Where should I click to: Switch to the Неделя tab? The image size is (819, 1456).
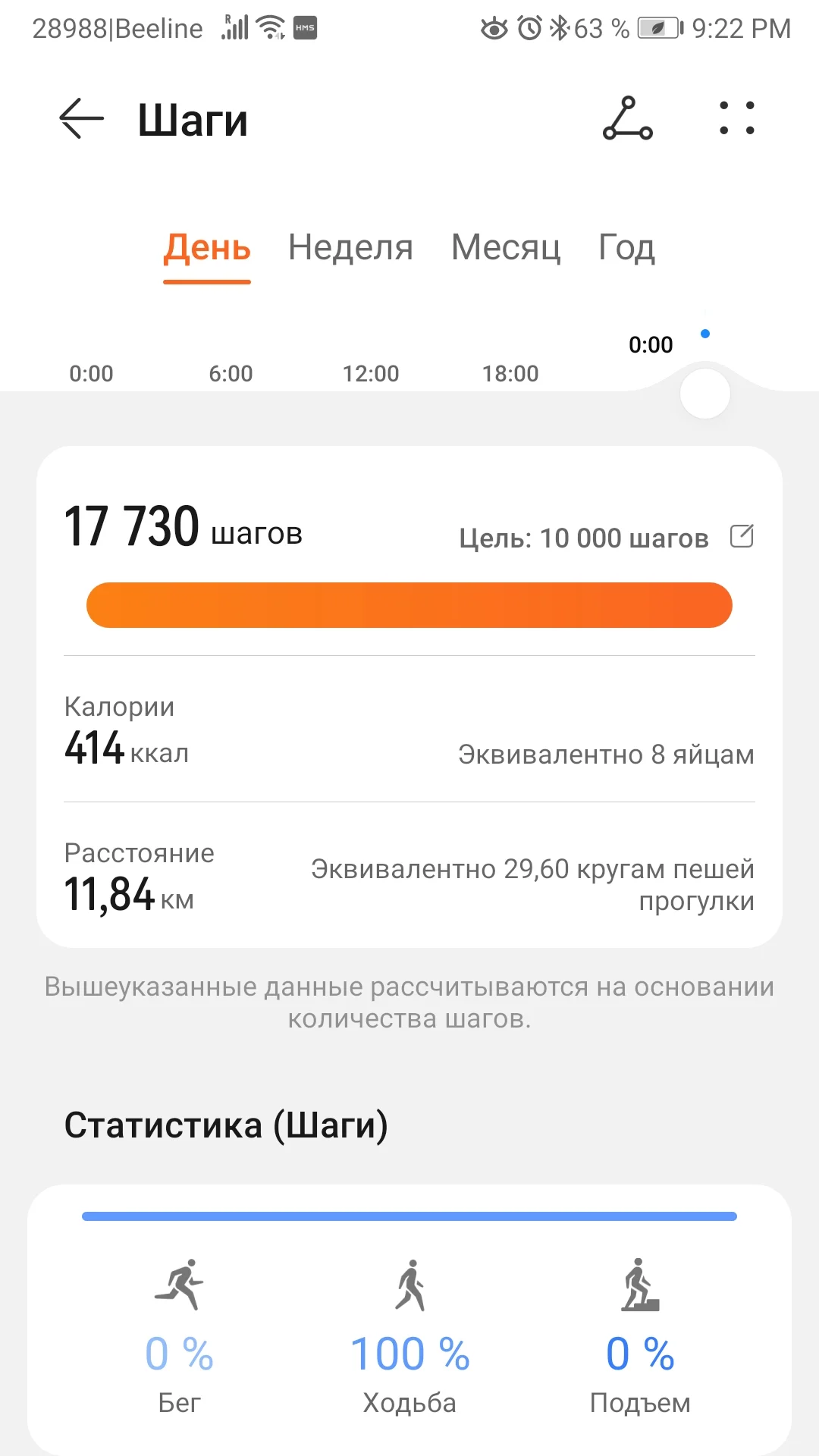coord(350,248)
